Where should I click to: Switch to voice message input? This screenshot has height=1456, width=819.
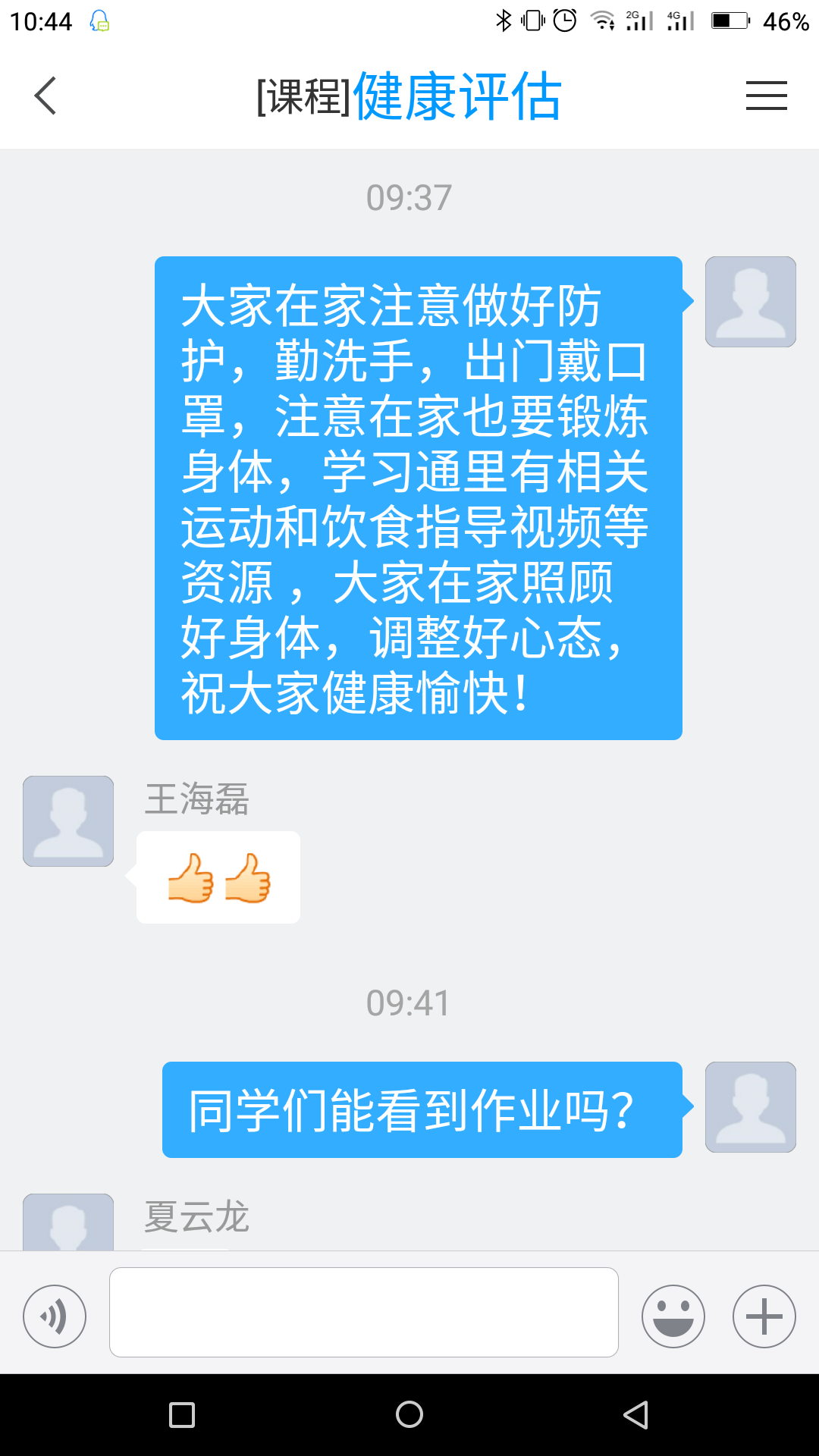coord(55,1316)
